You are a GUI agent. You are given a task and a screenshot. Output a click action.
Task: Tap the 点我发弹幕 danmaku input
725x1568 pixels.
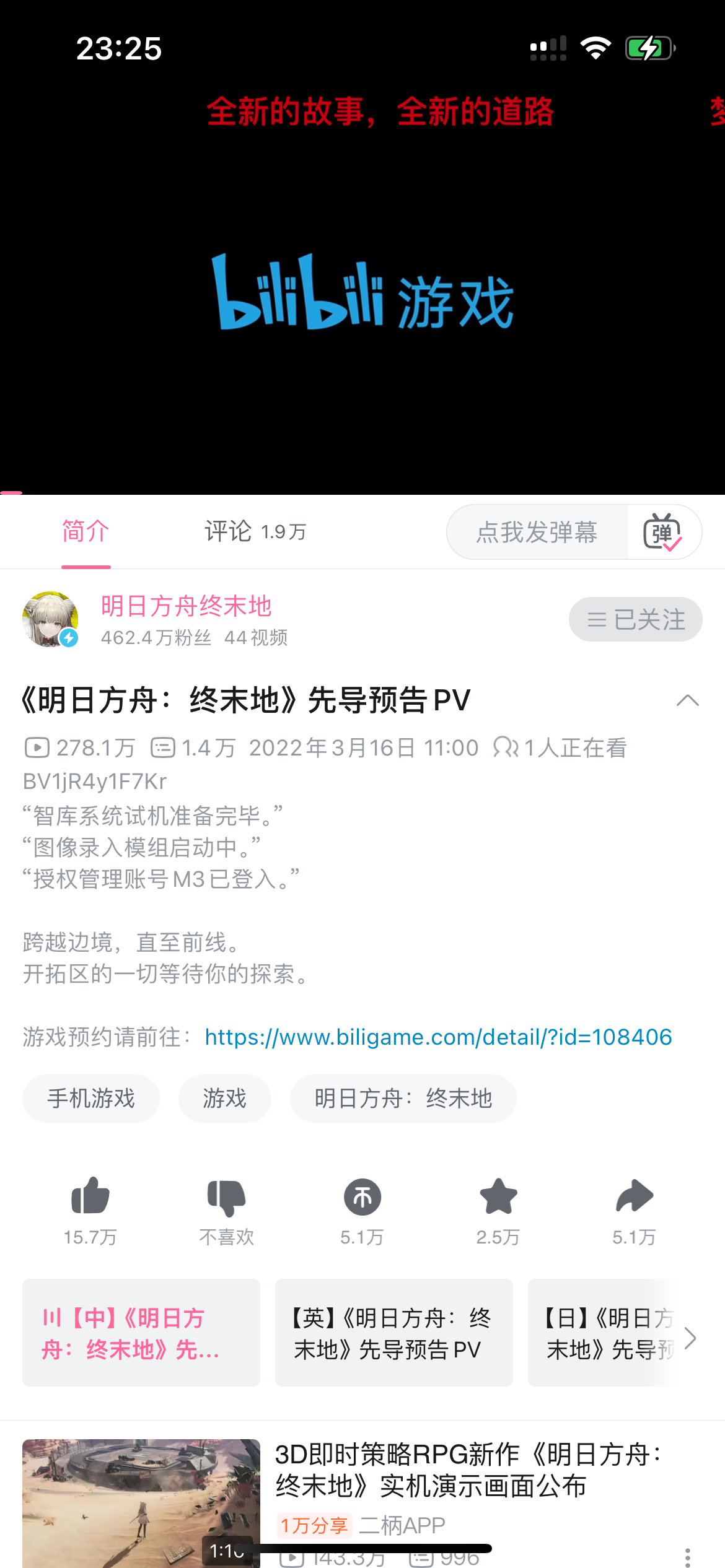(x=537, y=532)
